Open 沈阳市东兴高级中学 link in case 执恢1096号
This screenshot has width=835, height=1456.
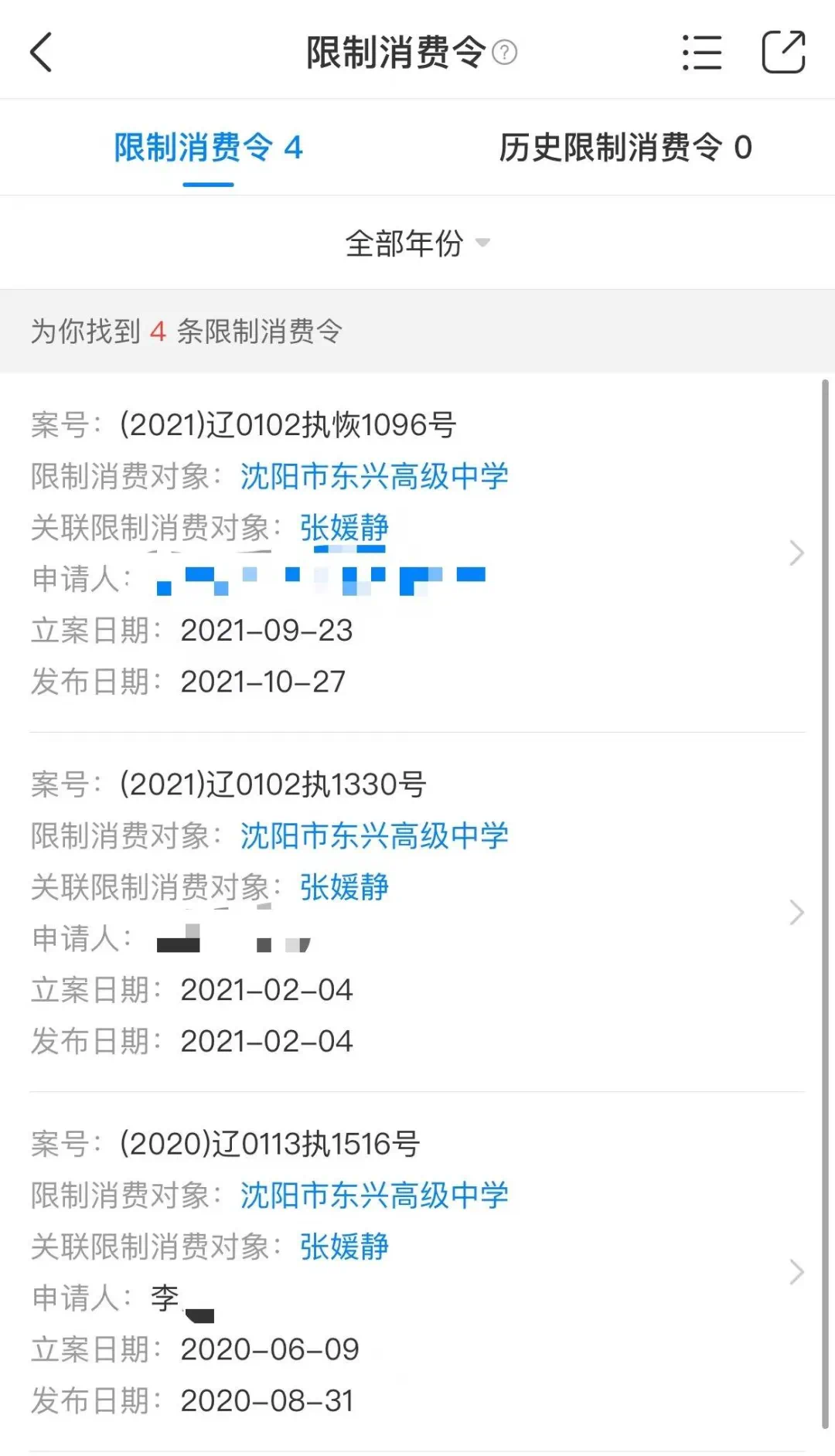tap(374, 476)
